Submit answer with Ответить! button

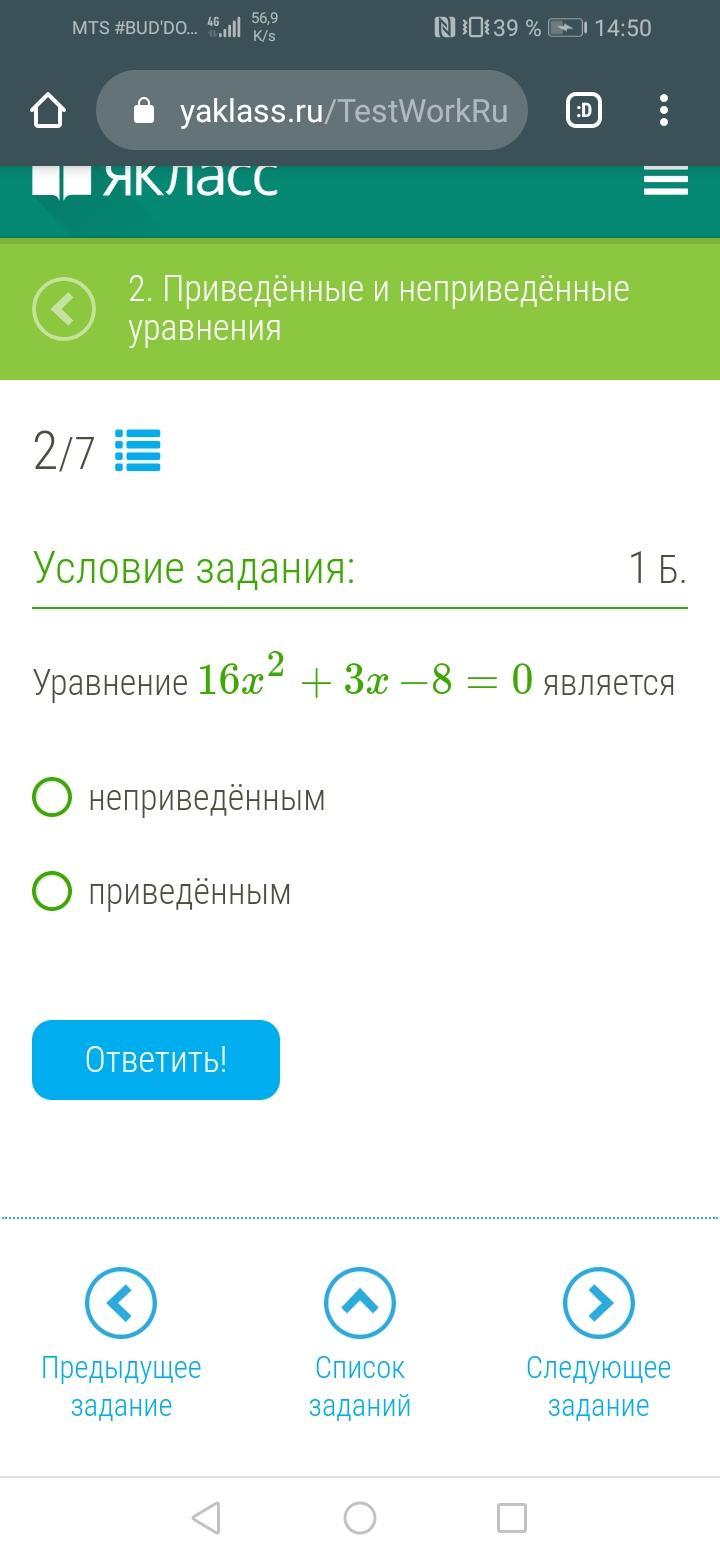click(x=156, y=1060)
